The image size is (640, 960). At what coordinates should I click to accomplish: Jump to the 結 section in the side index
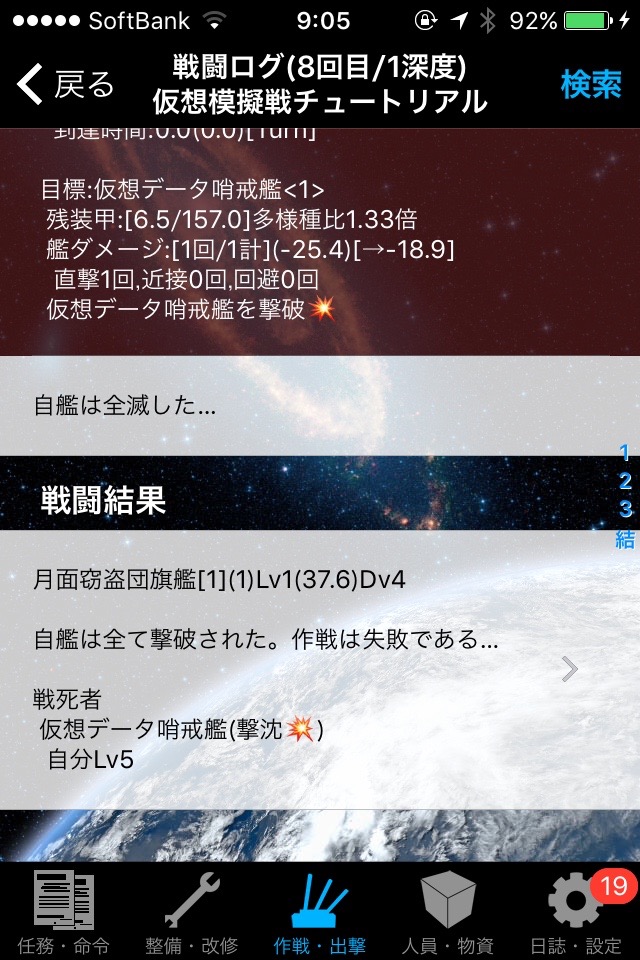625,540
